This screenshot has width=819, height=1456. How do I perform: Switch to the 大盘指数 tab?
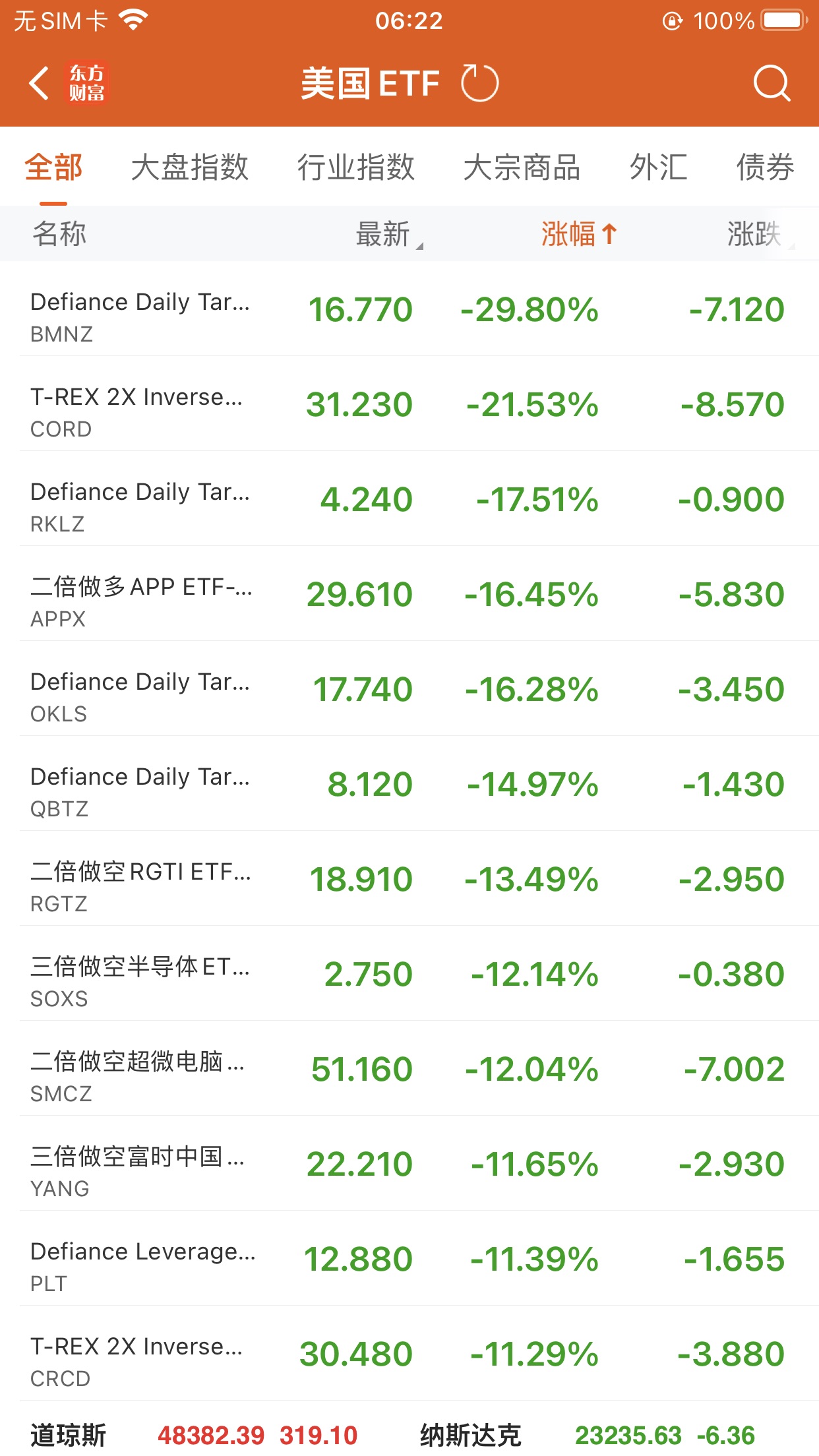click(189, 167)
